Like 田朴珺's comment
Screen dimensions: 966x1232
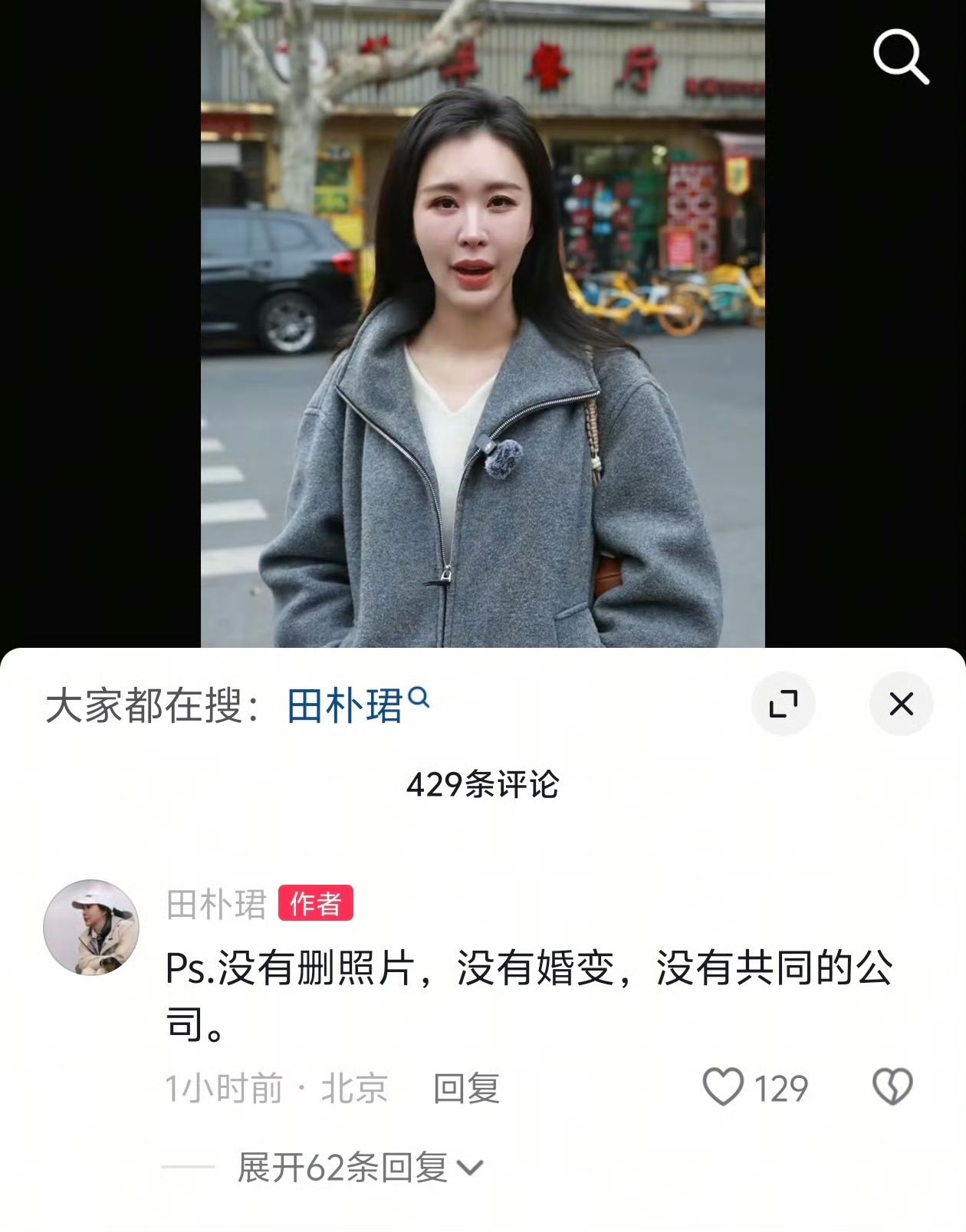pyautogui.click(x=723, y=1087)
